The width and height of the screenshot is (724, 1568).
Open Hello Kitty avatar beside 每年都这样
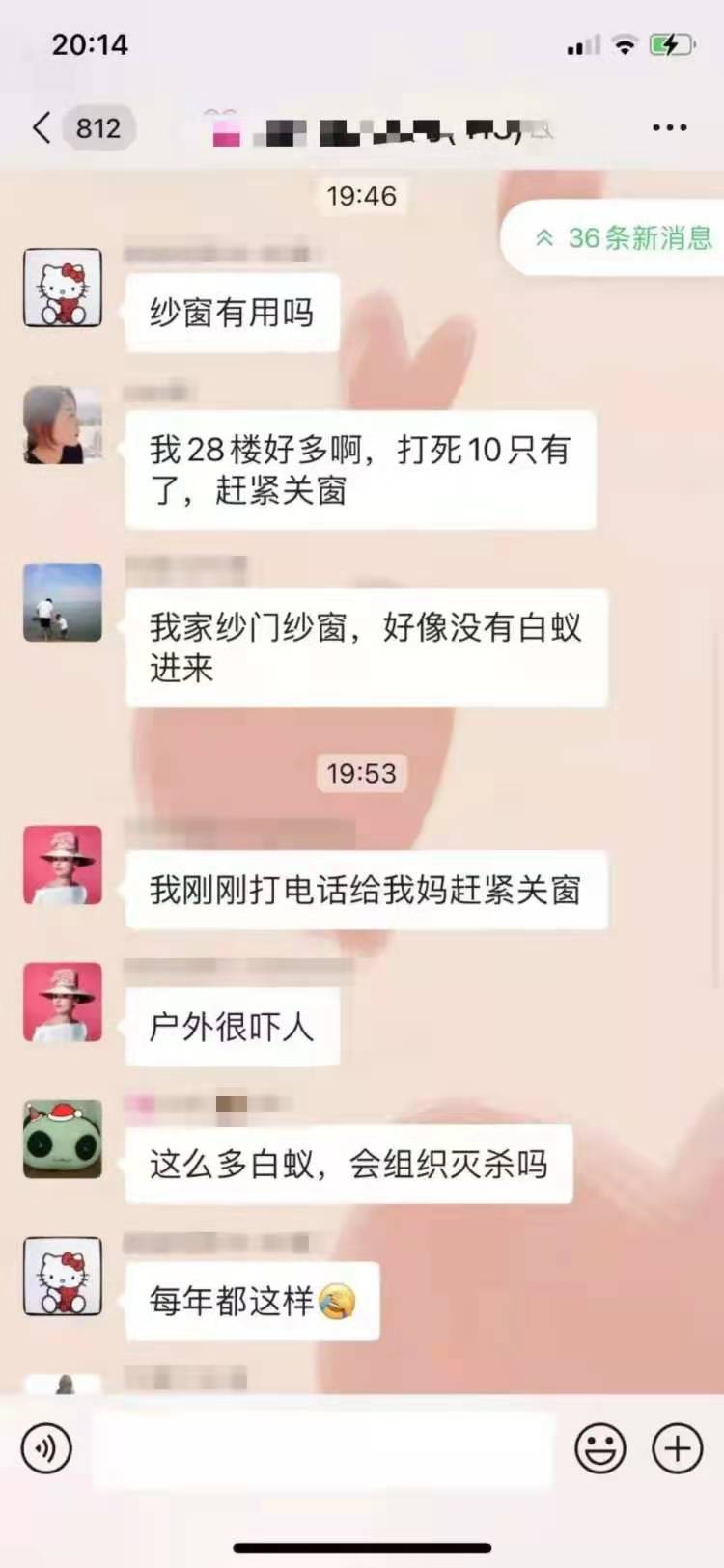(x=63, y=1277)
